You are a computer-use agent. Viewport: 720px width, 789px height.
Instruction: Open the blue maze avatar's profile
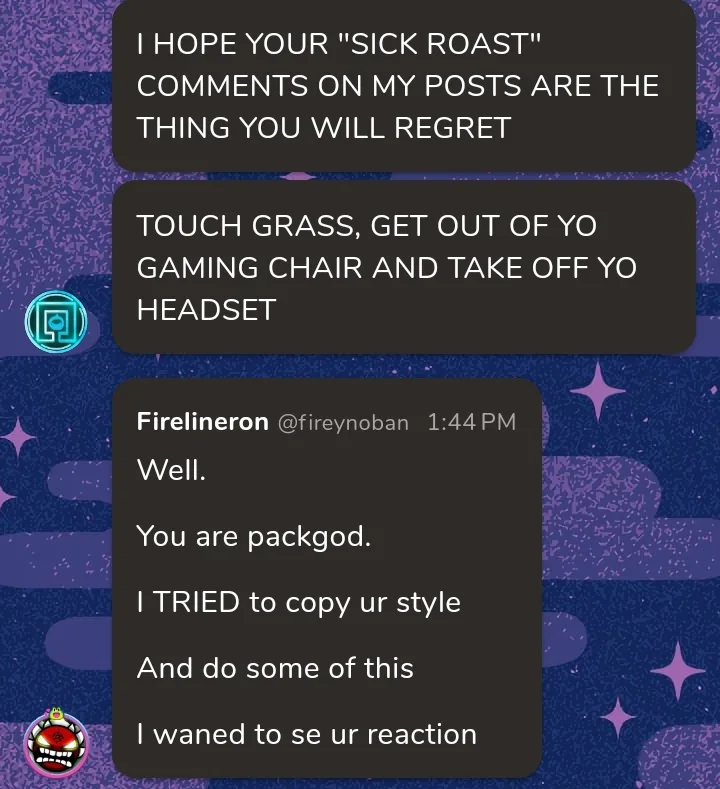tap(56, 321)
